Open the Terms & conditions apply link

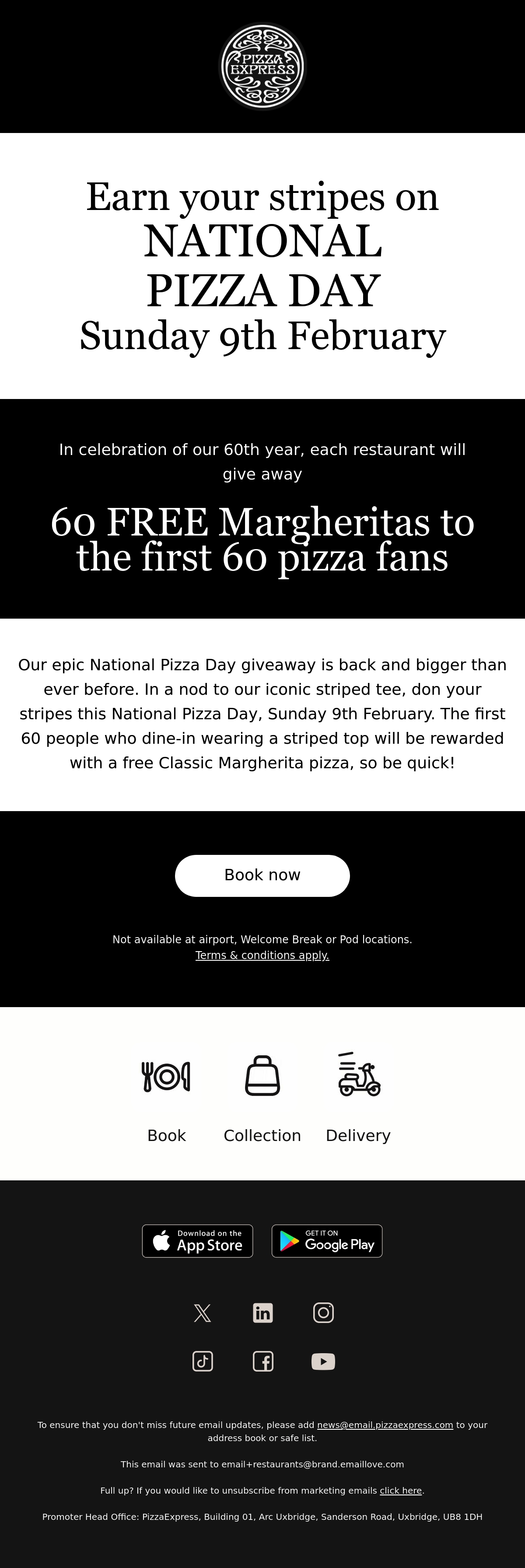(x=262, y=955)
